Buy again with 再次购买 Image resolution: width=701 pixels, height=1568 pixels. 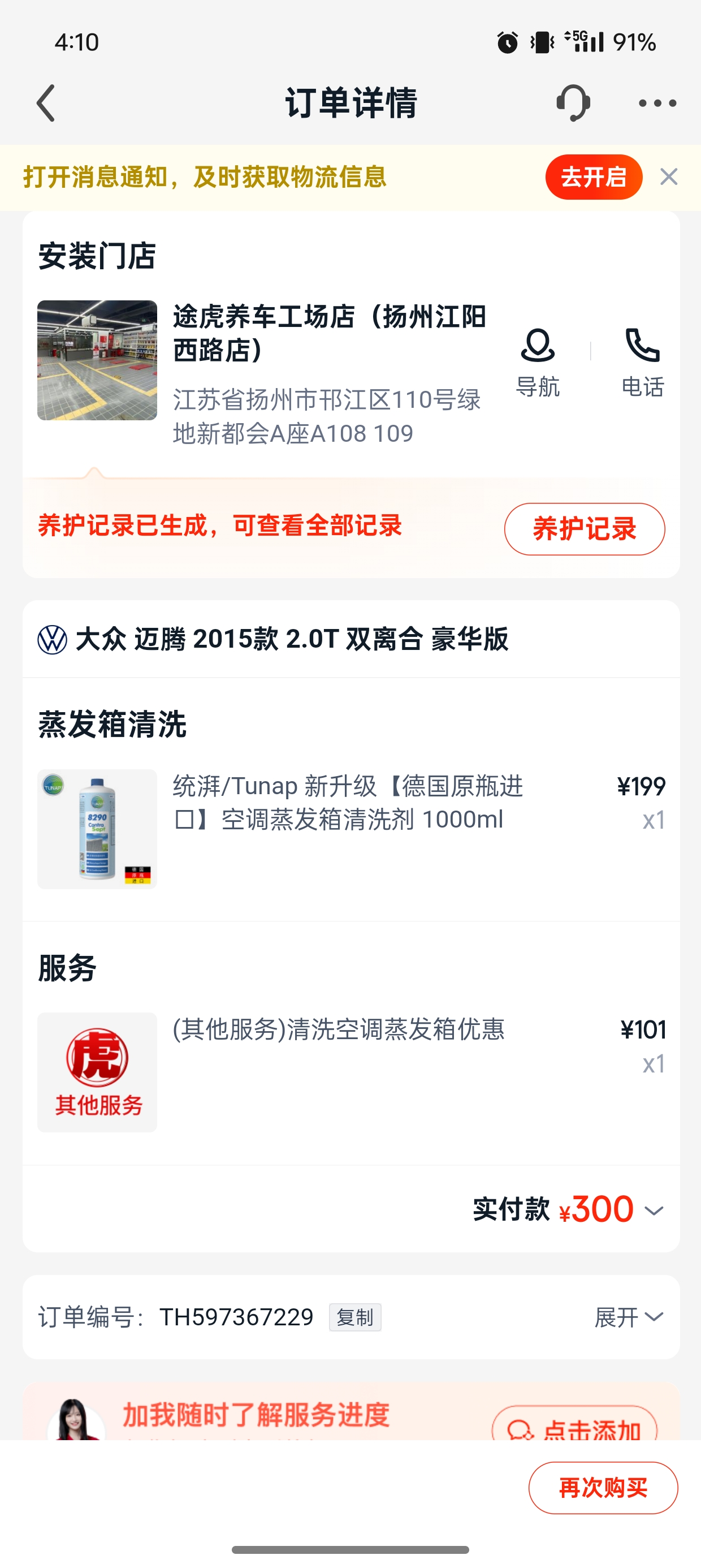(x=603, y=1488)
